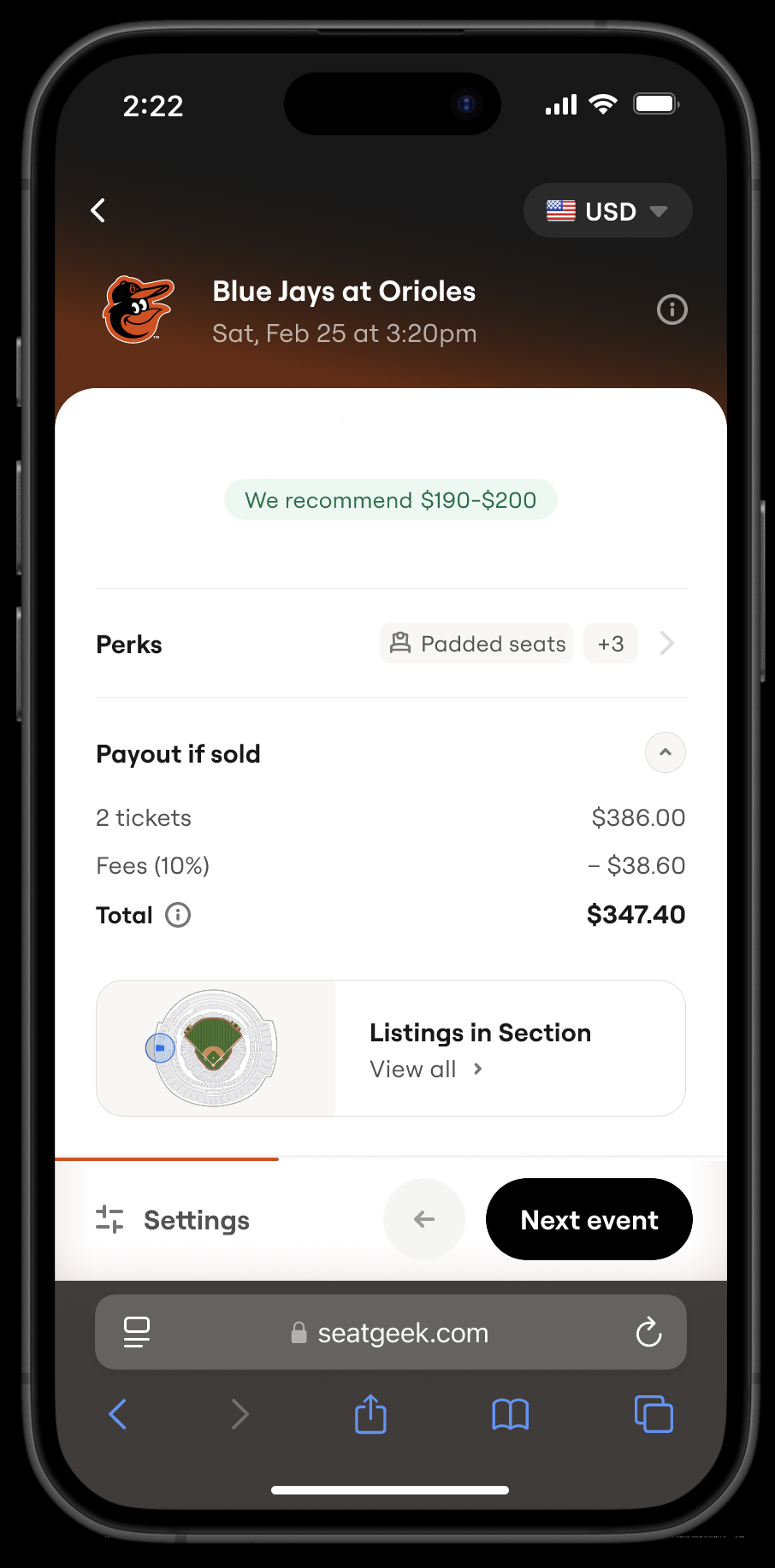775x1568 pixels.
Task: Continue to Next event
Action: 589,1220
